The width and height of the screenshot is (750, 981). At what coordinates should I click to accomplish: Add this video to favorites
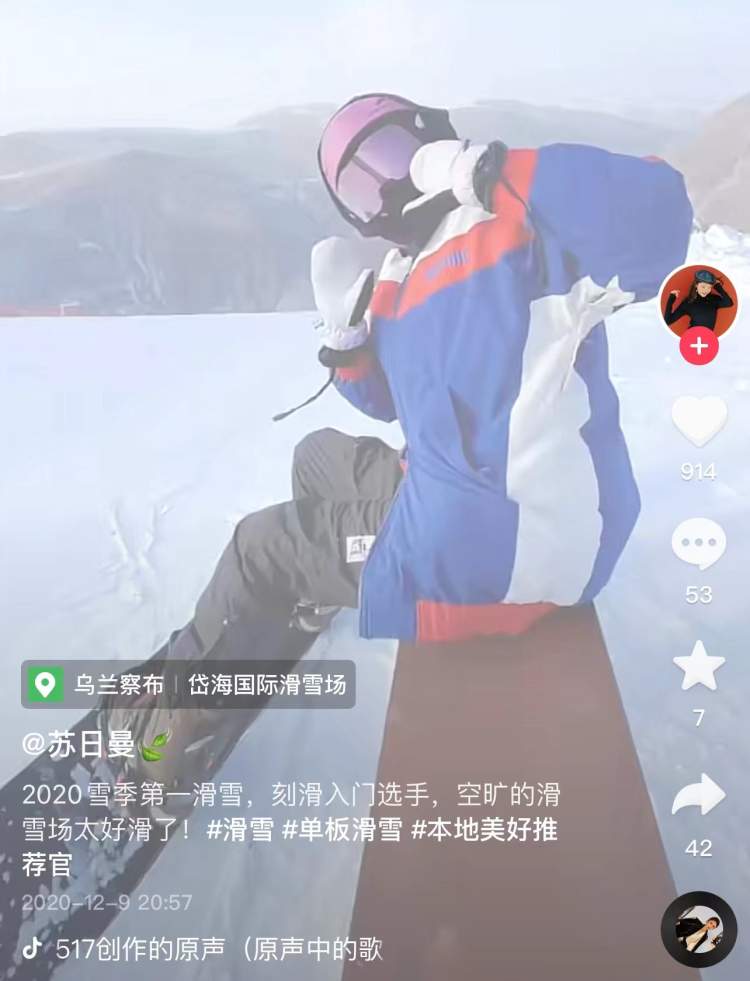click(699, 666)
